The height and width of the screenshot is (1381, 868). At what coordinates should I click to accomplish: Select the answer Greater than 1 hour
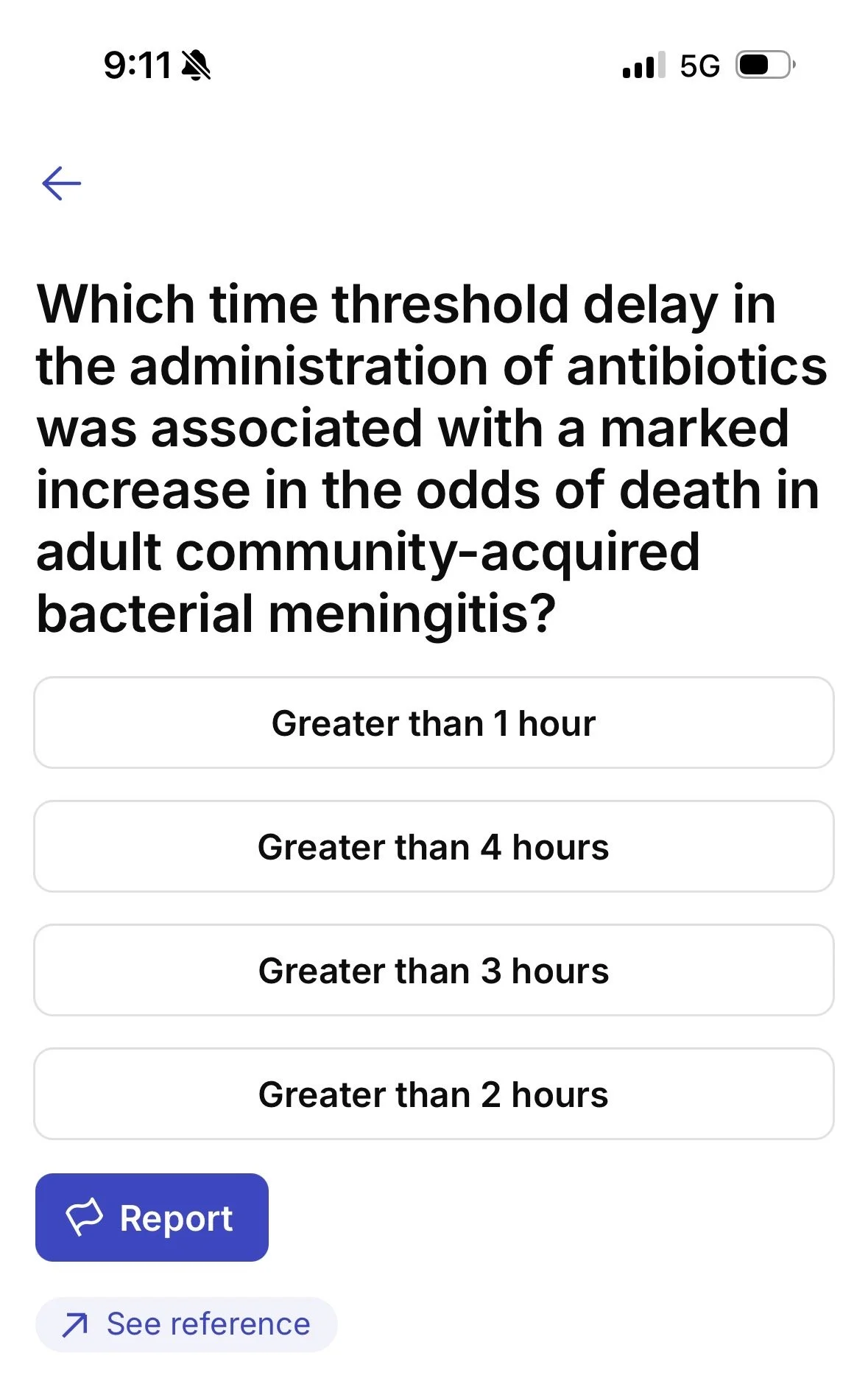[x=434, y=723]
